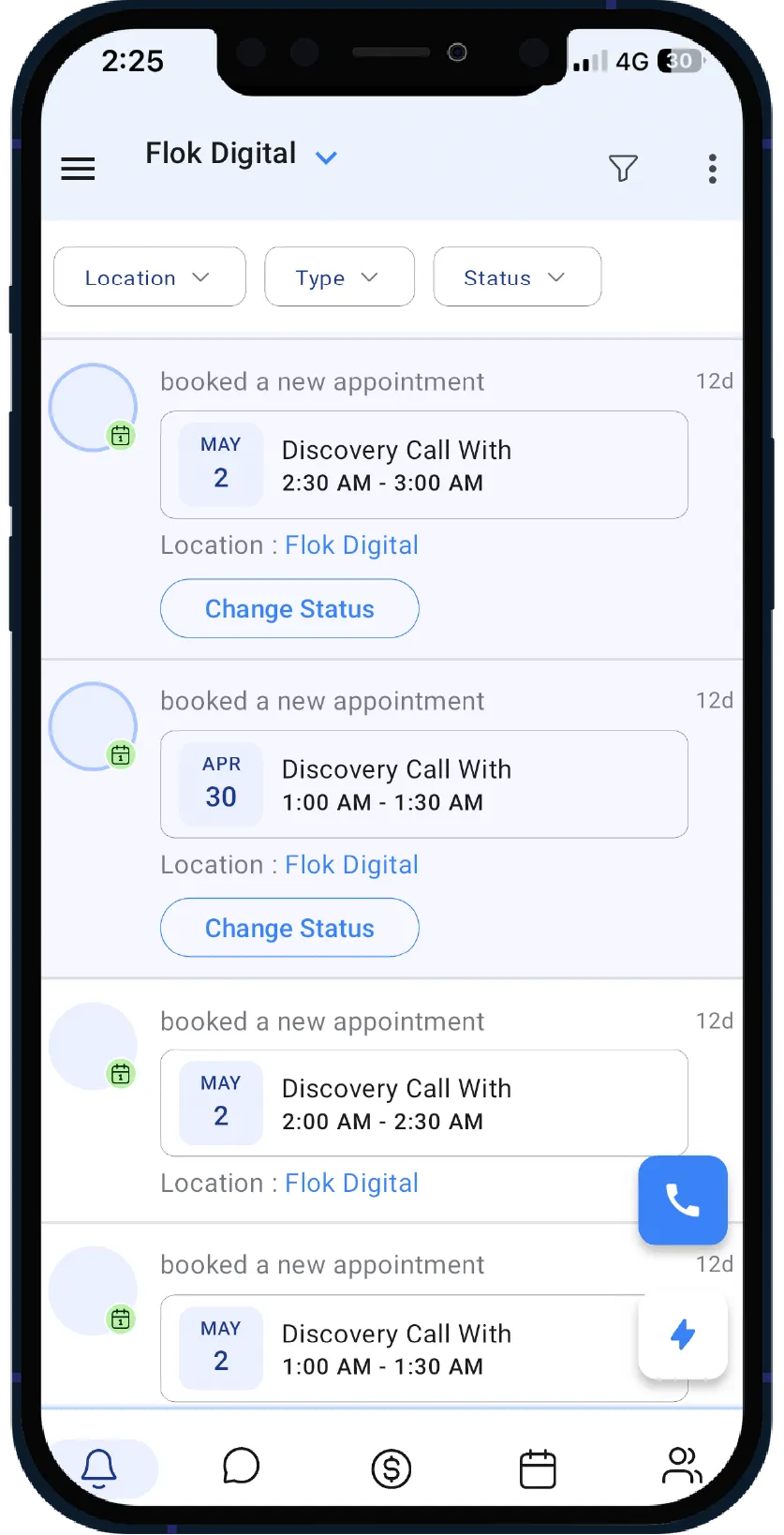Tap Flok Digital location link in first appointment
This screenshot has width=784, height=1535.
point(351,545)
